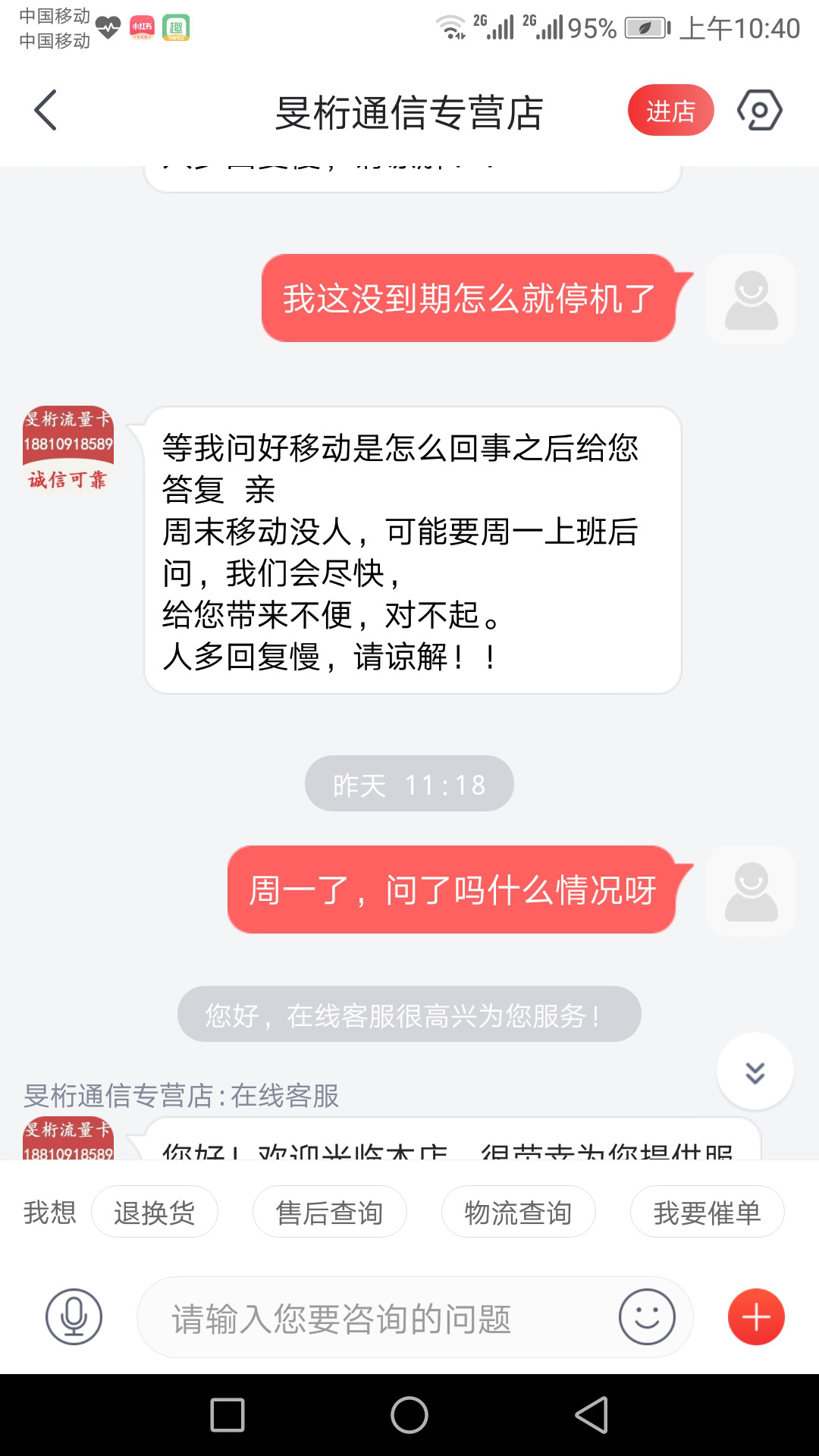Jump to latest messages with the double-chevron button
This screenshot has height=1456, width=819.
pyautogui.click(x=755, y=1072)
